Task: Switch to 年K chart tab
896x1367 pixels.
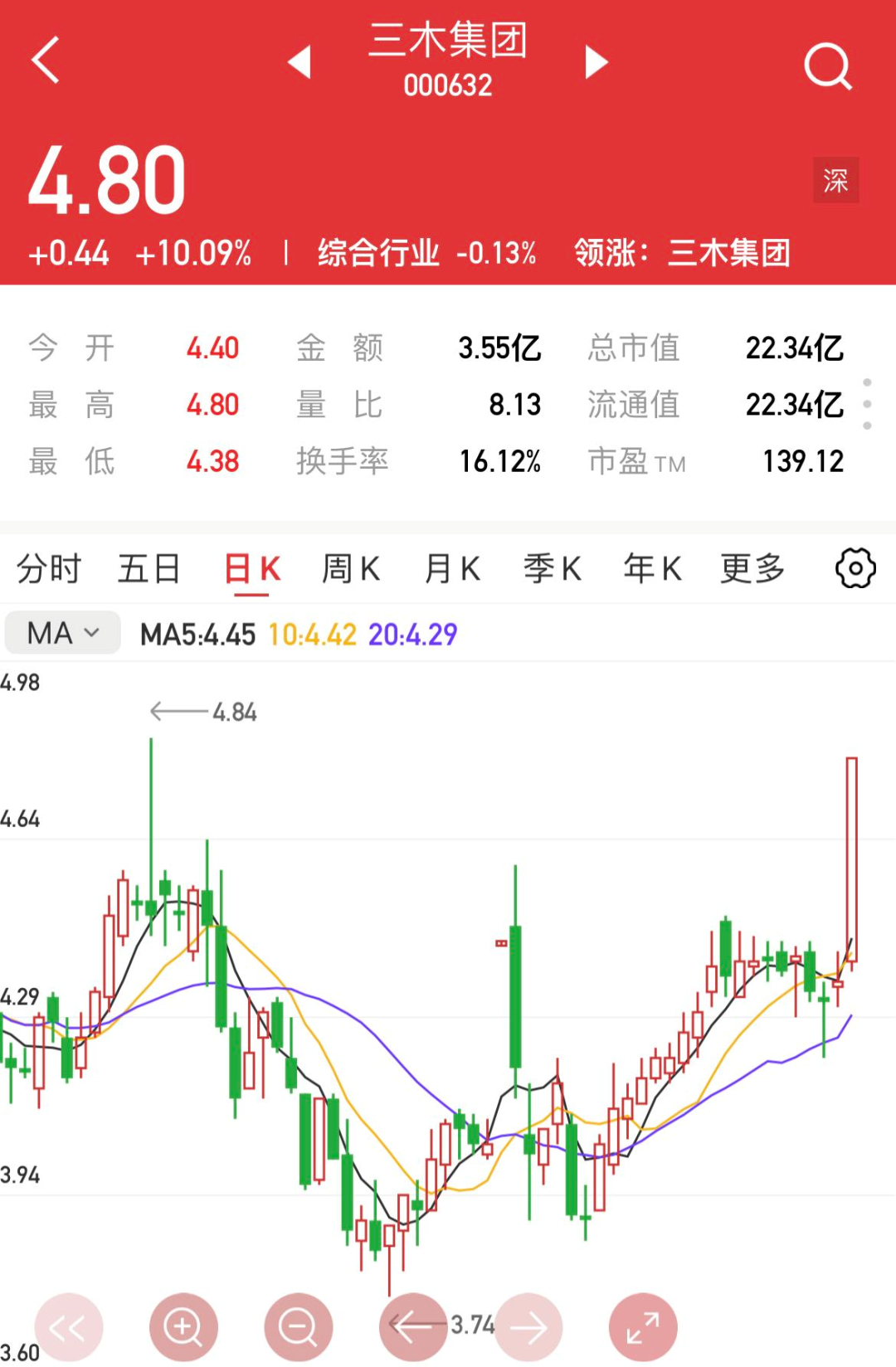Action: tap(653, 569)
